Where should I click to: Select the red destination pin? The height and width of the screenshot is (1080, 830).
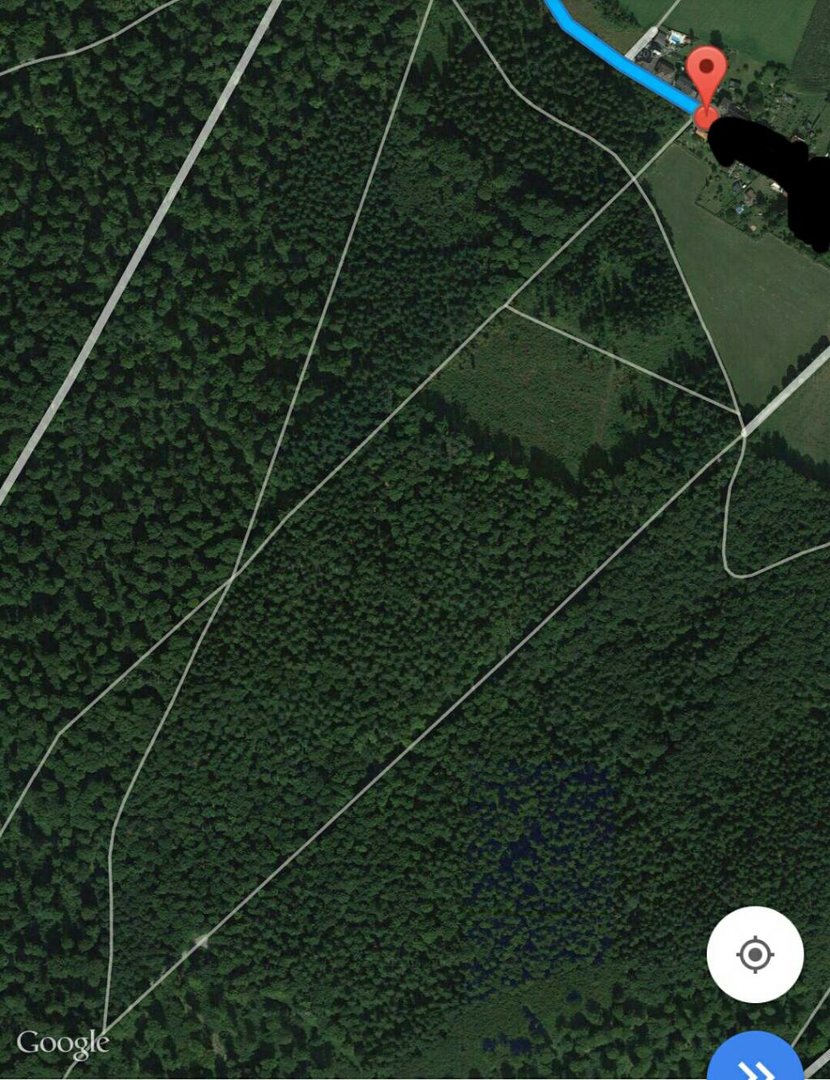[708, 79]
